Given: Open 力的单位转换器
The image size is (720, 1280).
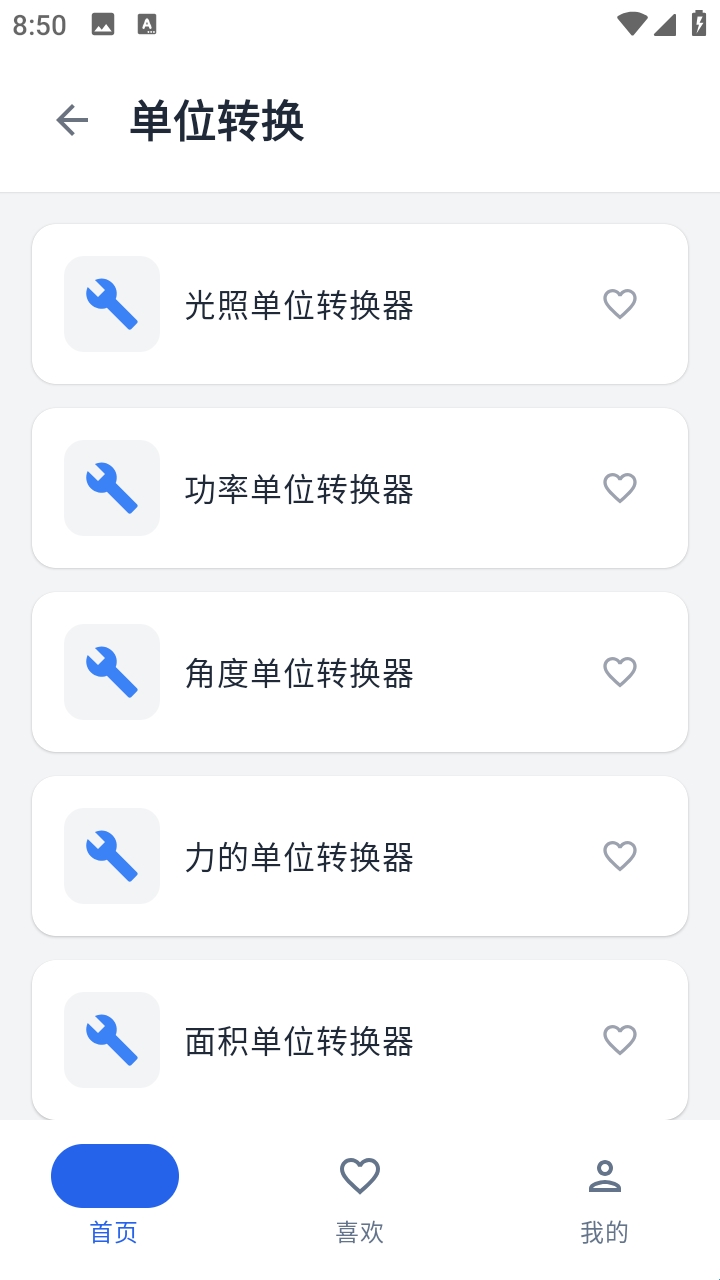Looking at the screenshot, I should (x=300, y=857).
